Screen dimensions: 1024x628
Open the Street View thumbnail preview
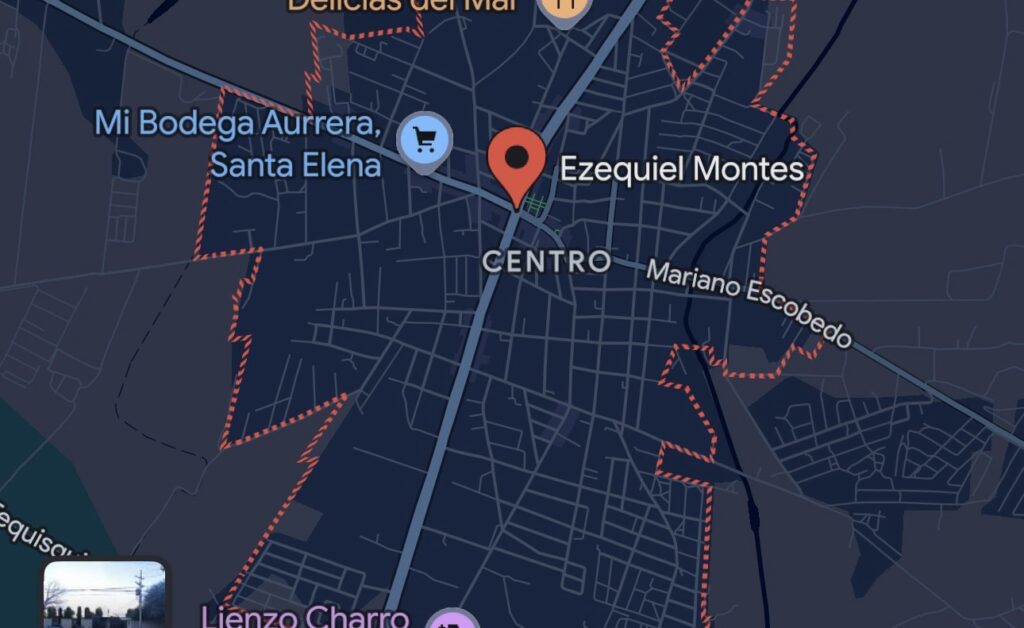point(104,595)
